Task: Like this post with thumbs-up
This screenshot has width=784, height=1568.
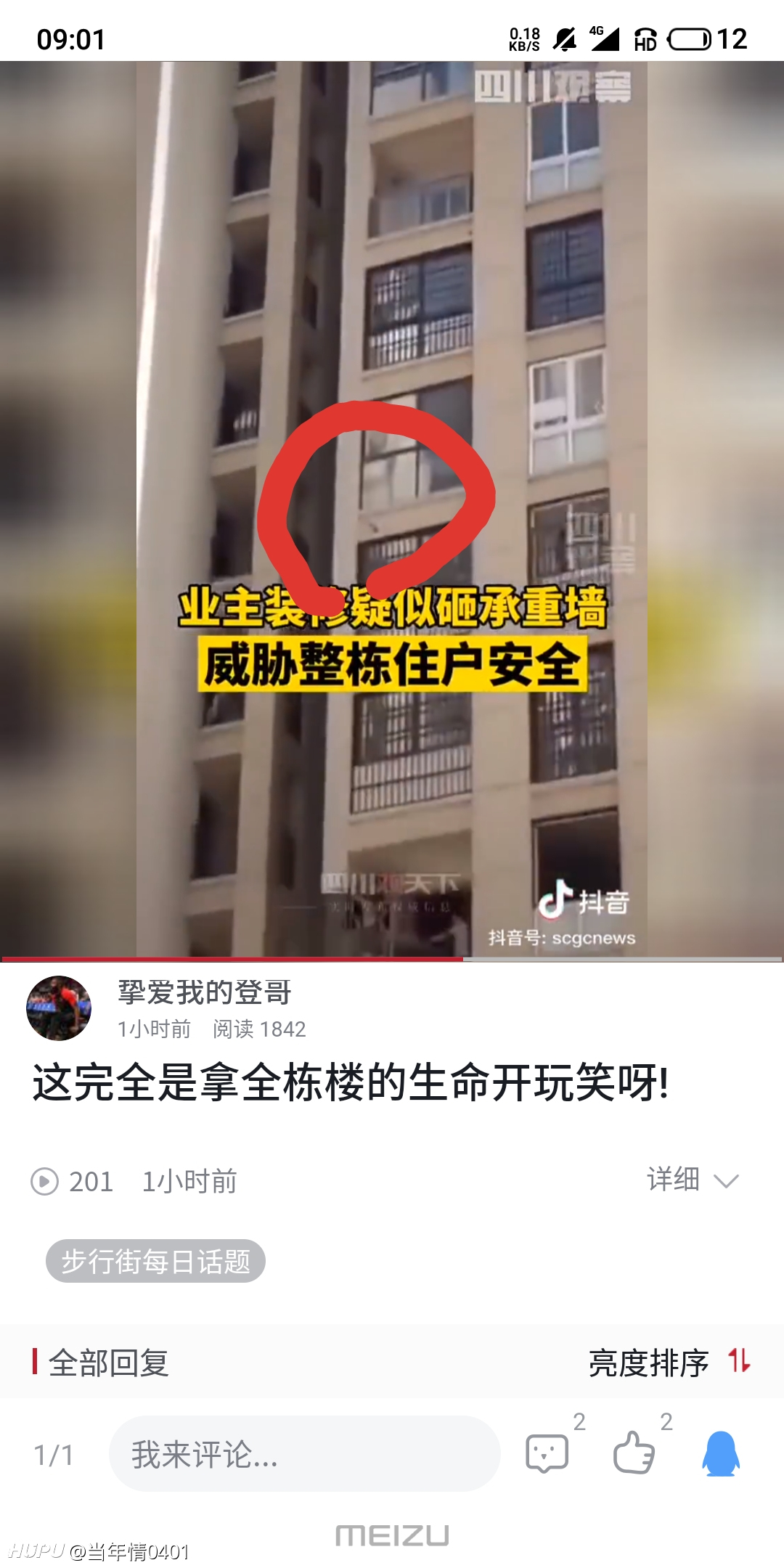Action: click(634, 1453)
